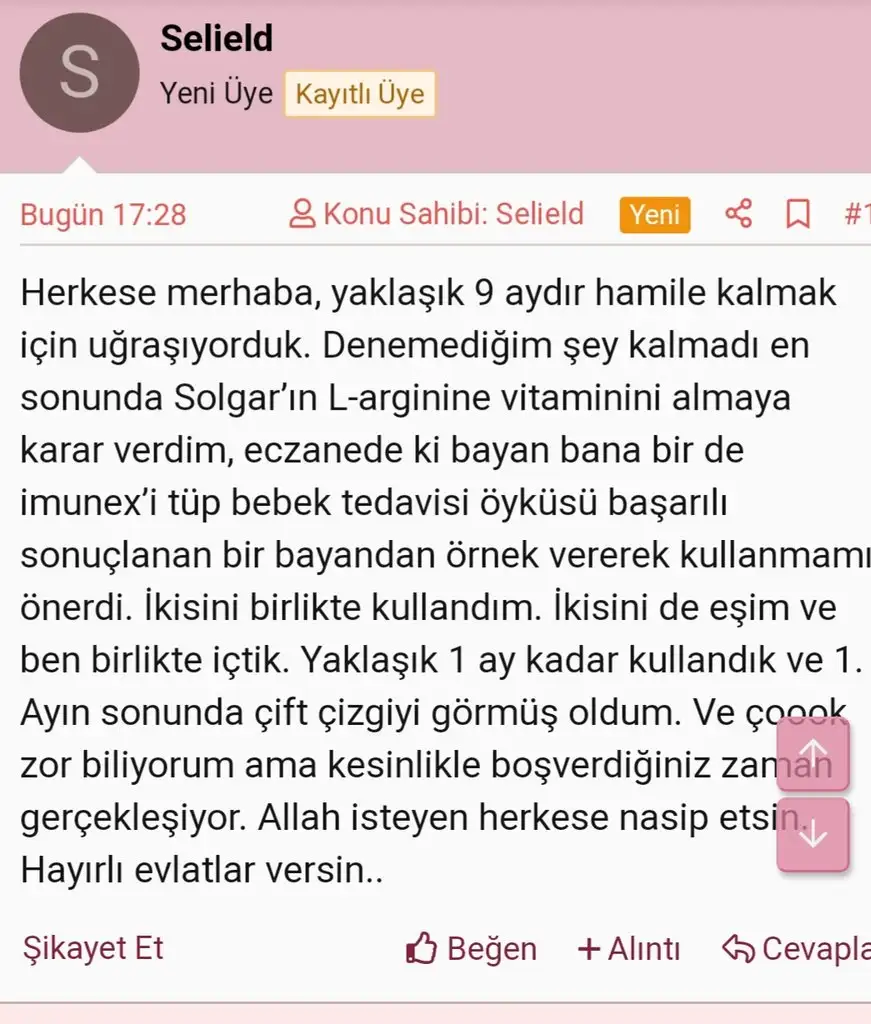Screen dimensions: 871x1024
Task: Report post via Şikayet Et
Action: [x=92, y=948]
